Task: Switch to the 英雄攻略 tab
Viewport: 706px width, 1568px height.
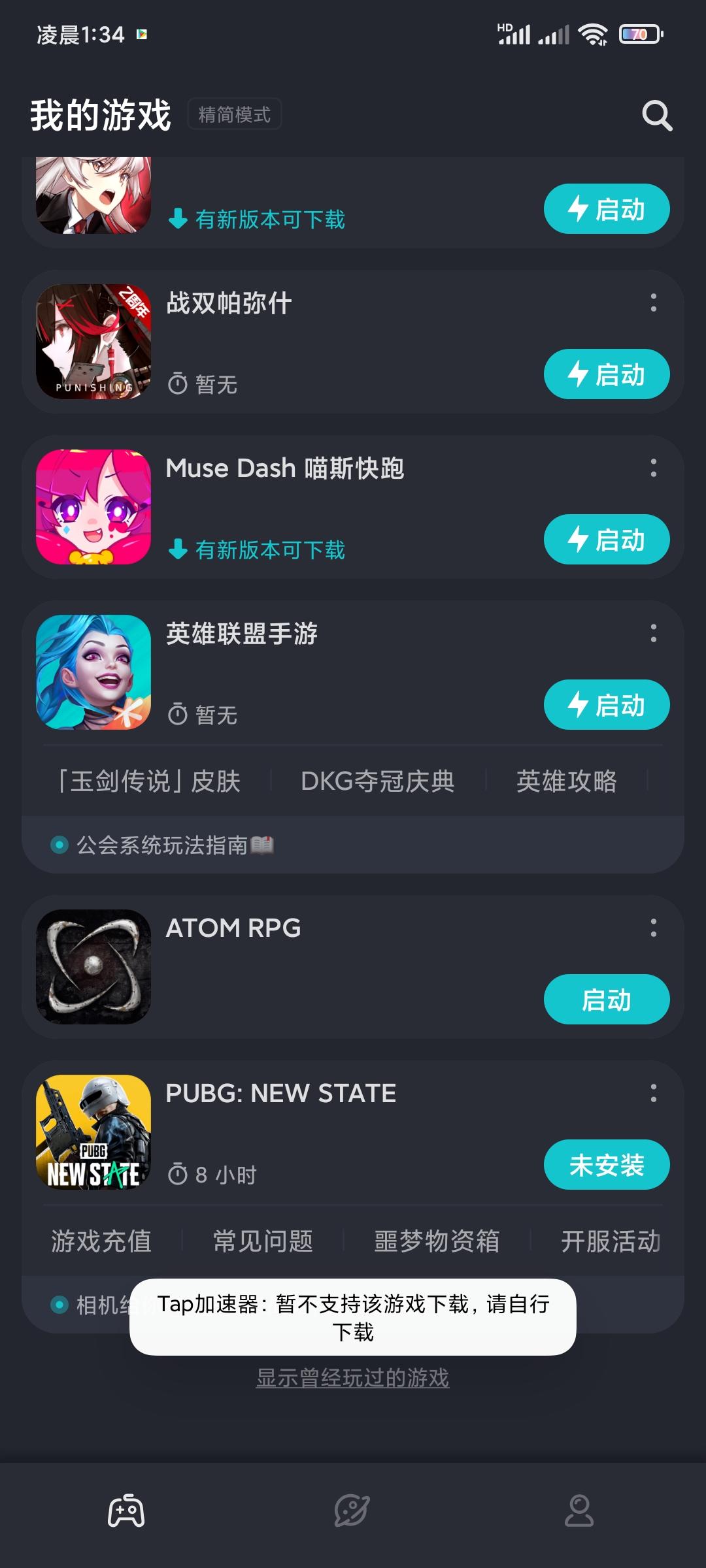Action: (566, 781)
